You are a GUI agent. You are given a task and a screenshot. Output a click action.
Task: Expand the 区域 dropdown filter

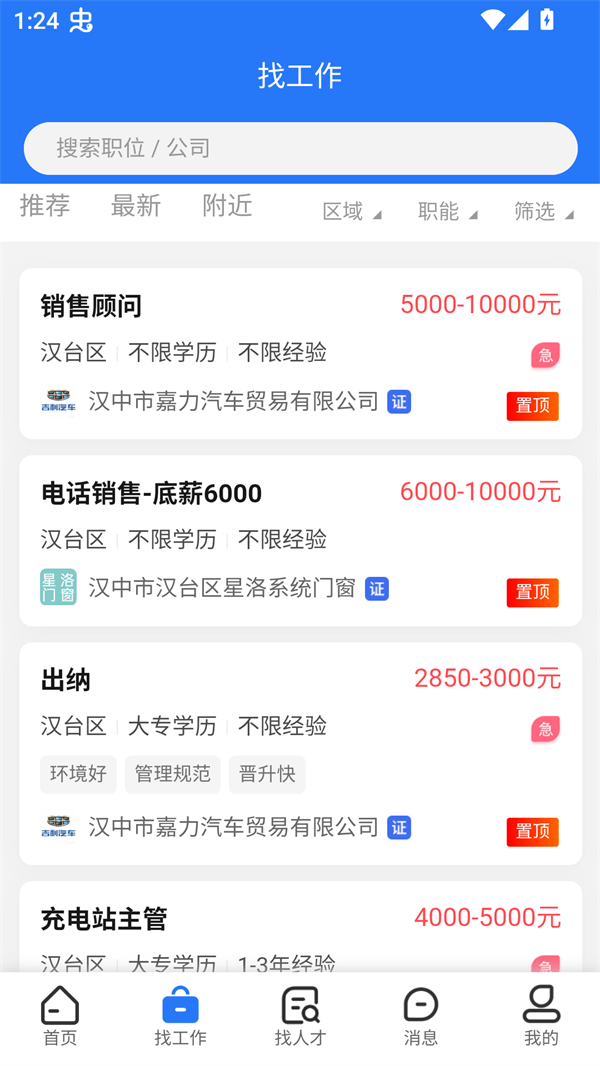[x=351, y=212]
